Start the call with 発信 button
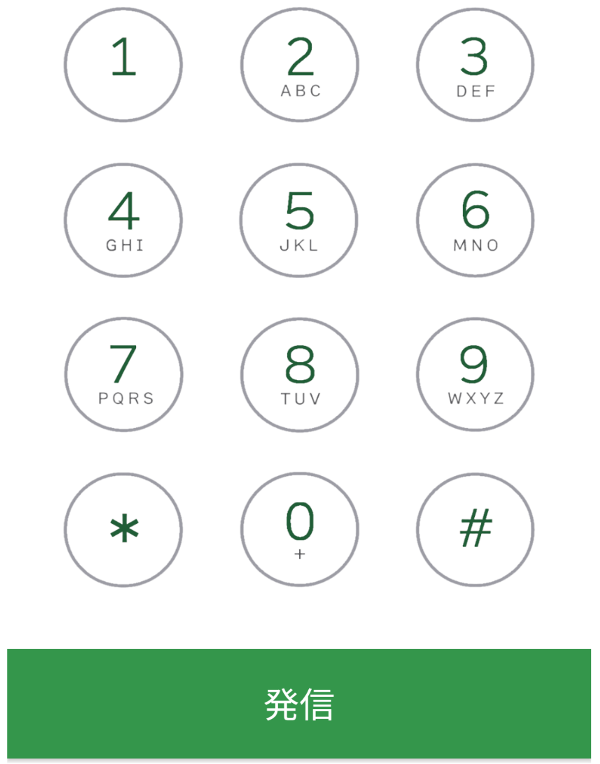Viewport: 600px width, 764px height. pyautogui.click(x=299, y=703)
